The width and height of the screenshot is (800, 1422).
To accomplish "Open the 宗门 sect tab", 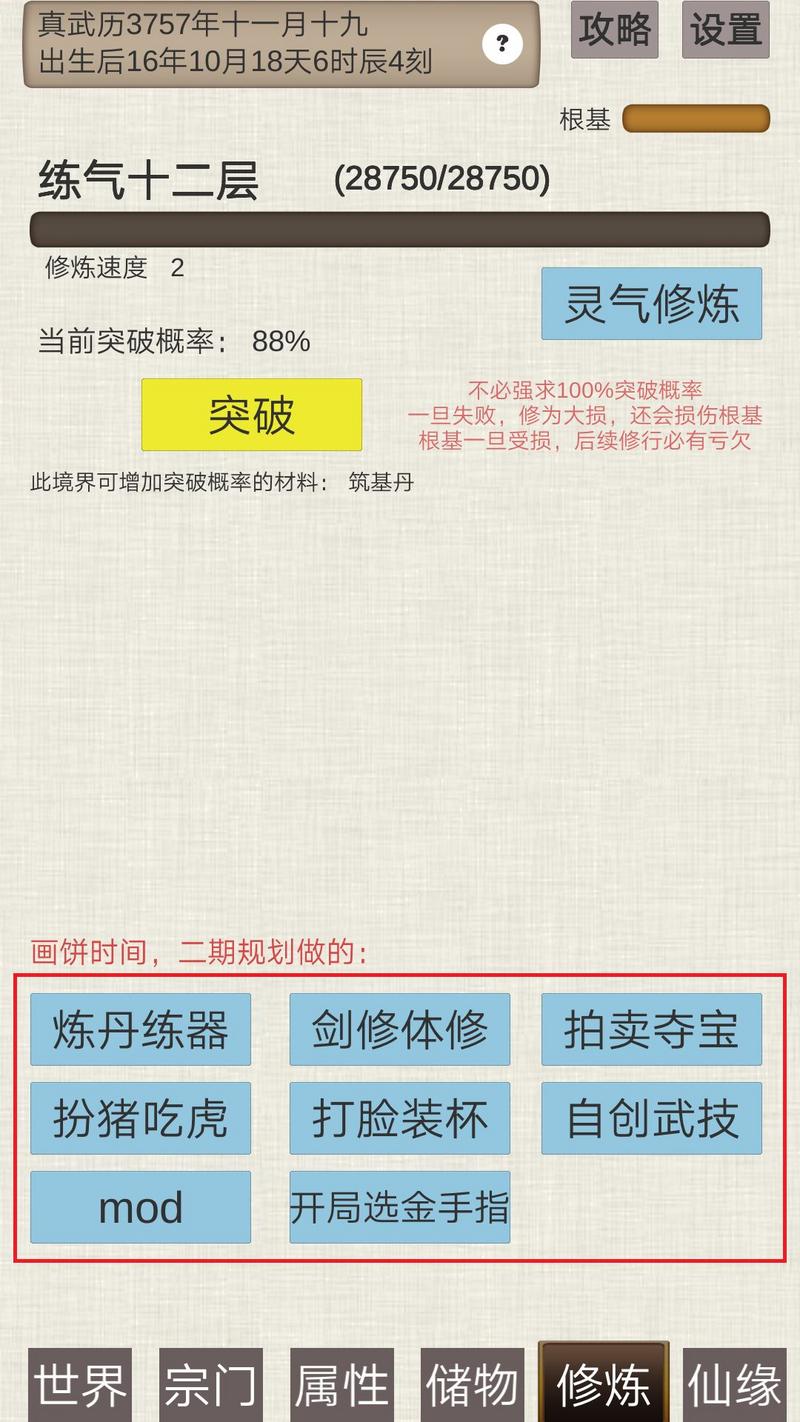I will click(x=210, y=1384).
